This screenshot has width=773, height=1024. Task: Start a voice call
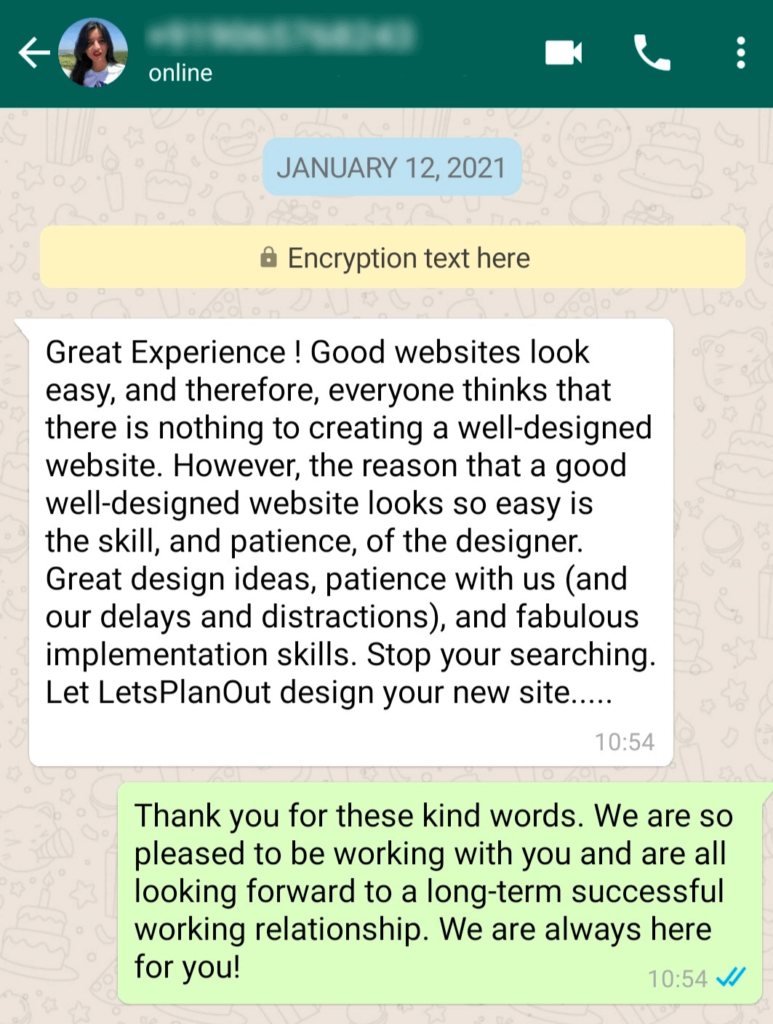652,53
